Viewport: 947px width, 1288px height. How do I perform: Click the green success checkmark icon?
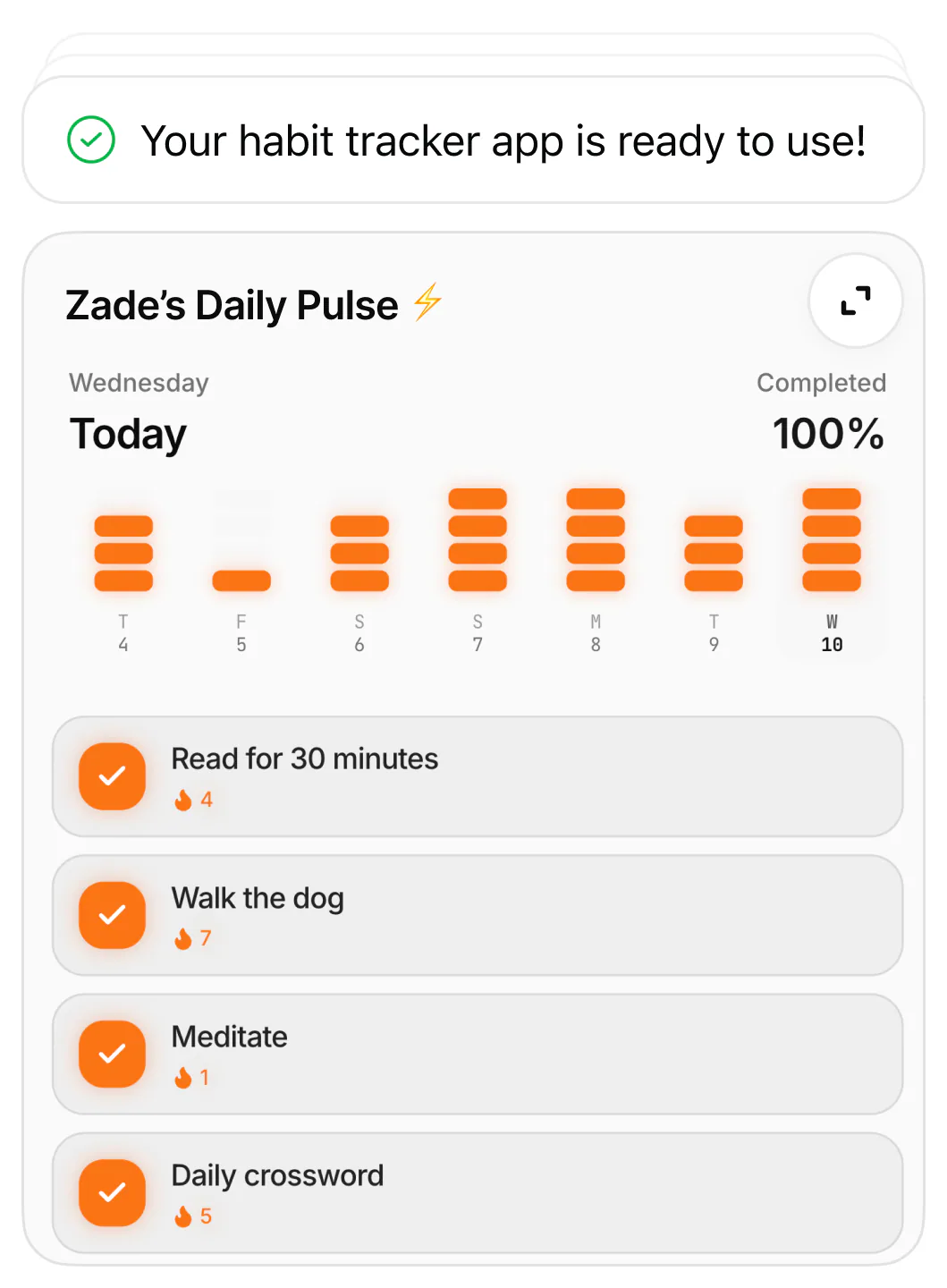[90, 140]
